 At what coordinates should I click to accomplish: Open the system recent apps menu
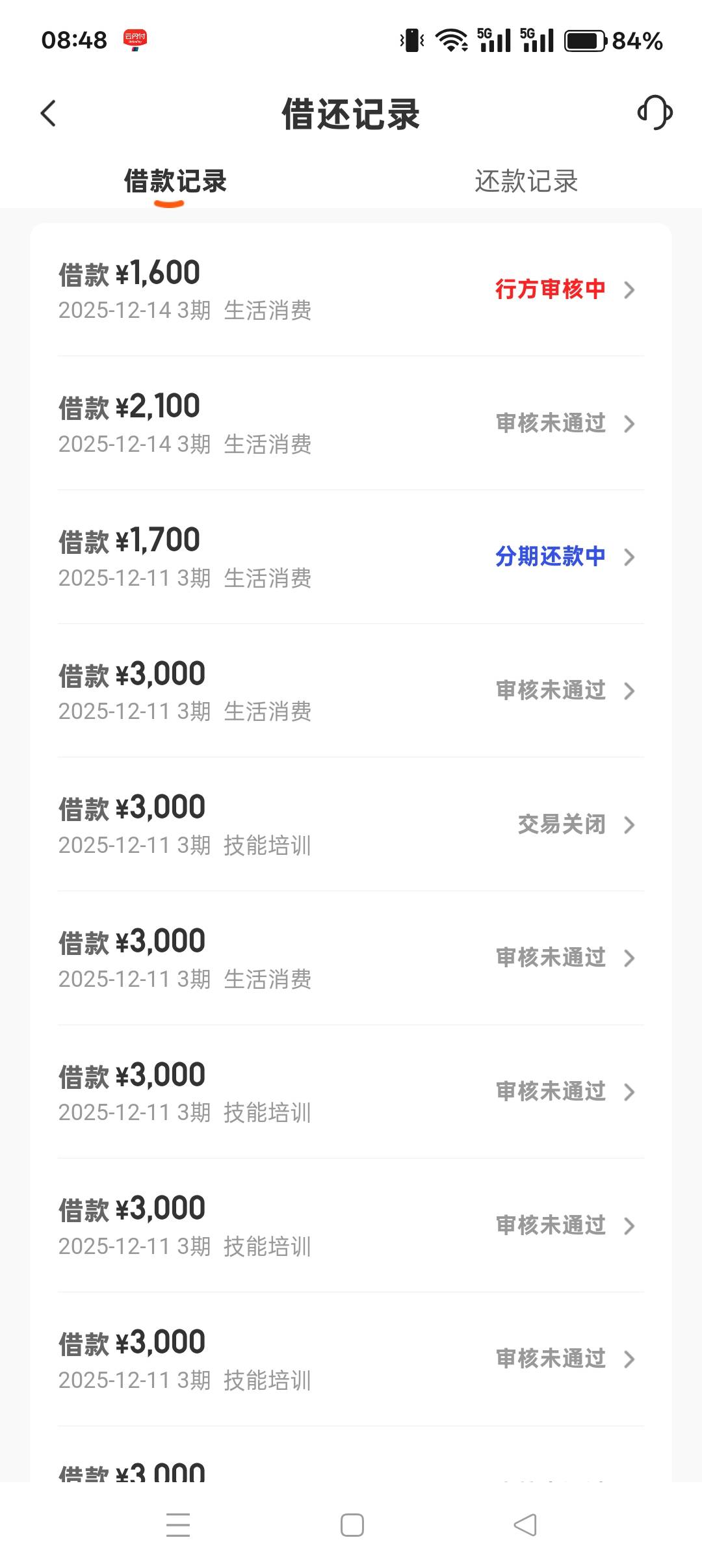[178, 1525]
